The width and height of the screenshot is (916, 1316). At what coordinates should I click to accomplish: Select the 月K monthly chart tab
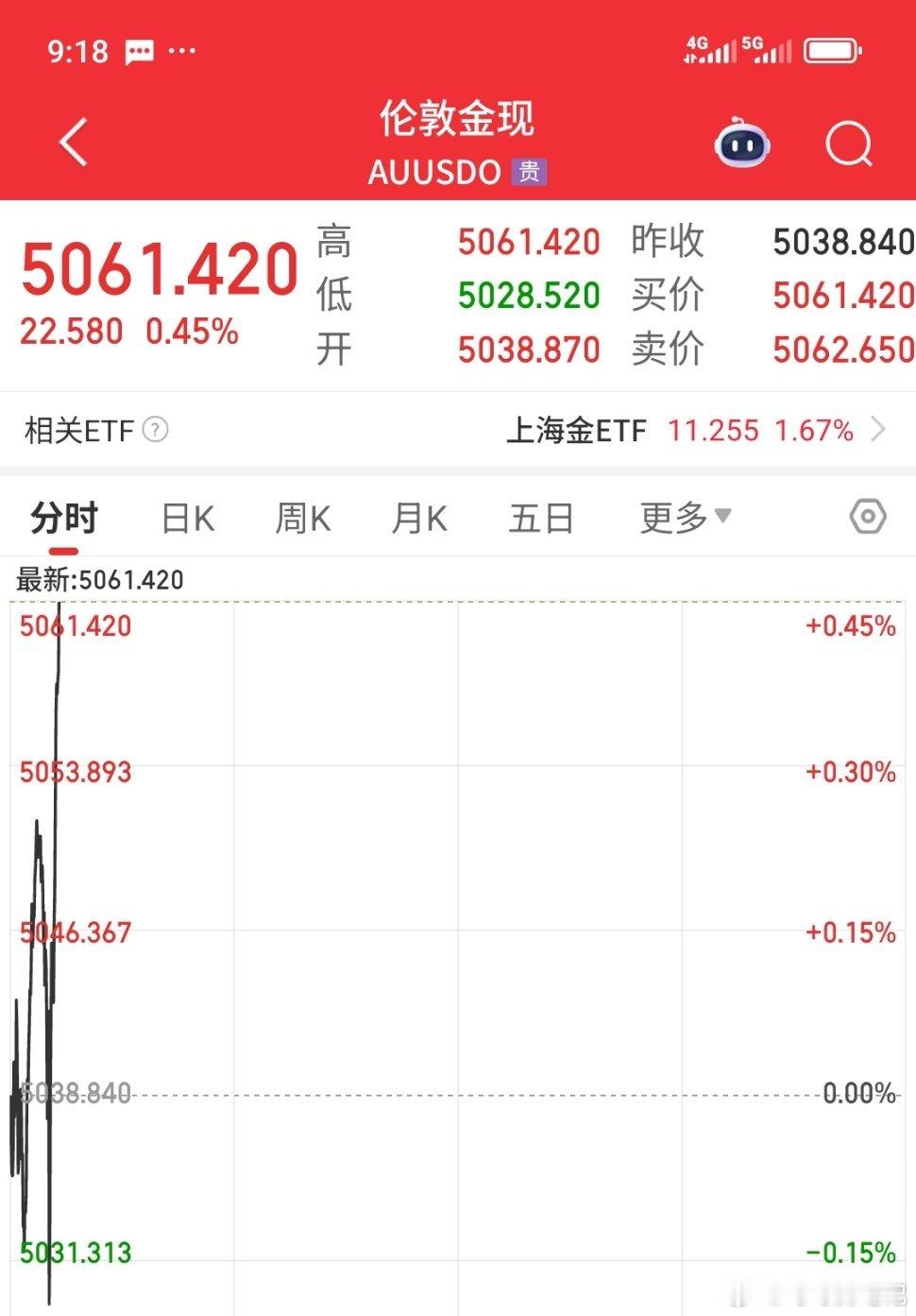[x=418, y=518]
